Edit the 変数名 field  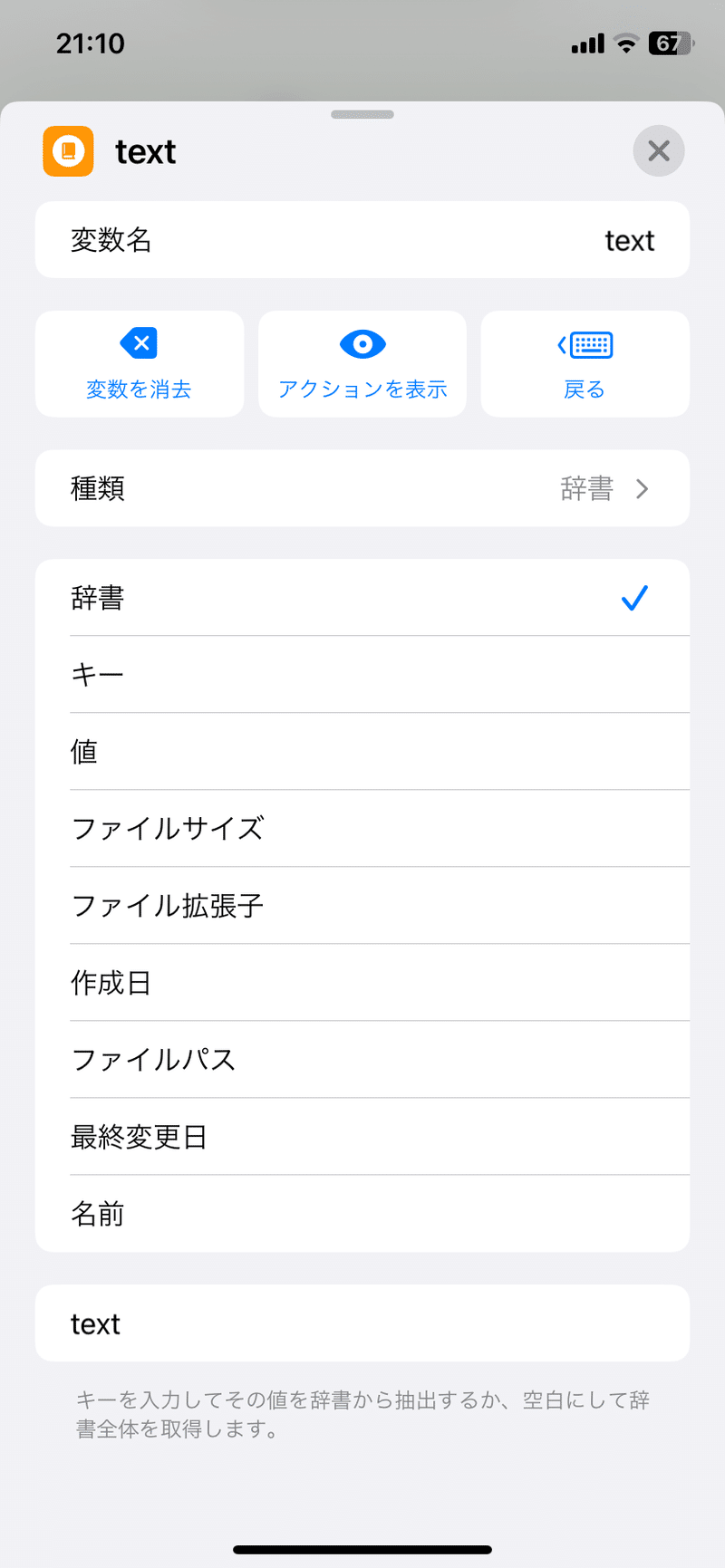coord(362,240)
